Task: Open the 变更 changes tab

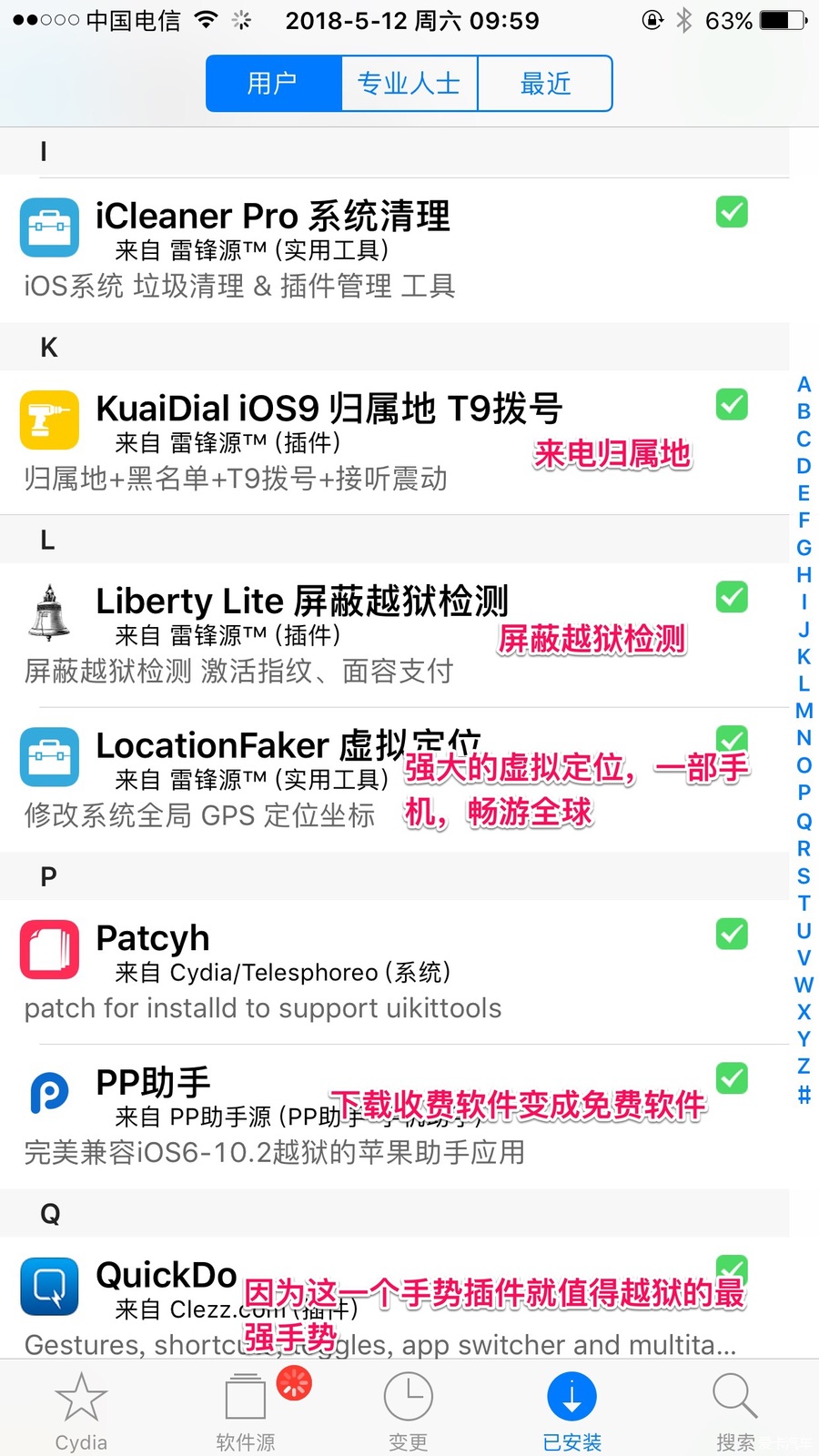Action: point(408,1410)
